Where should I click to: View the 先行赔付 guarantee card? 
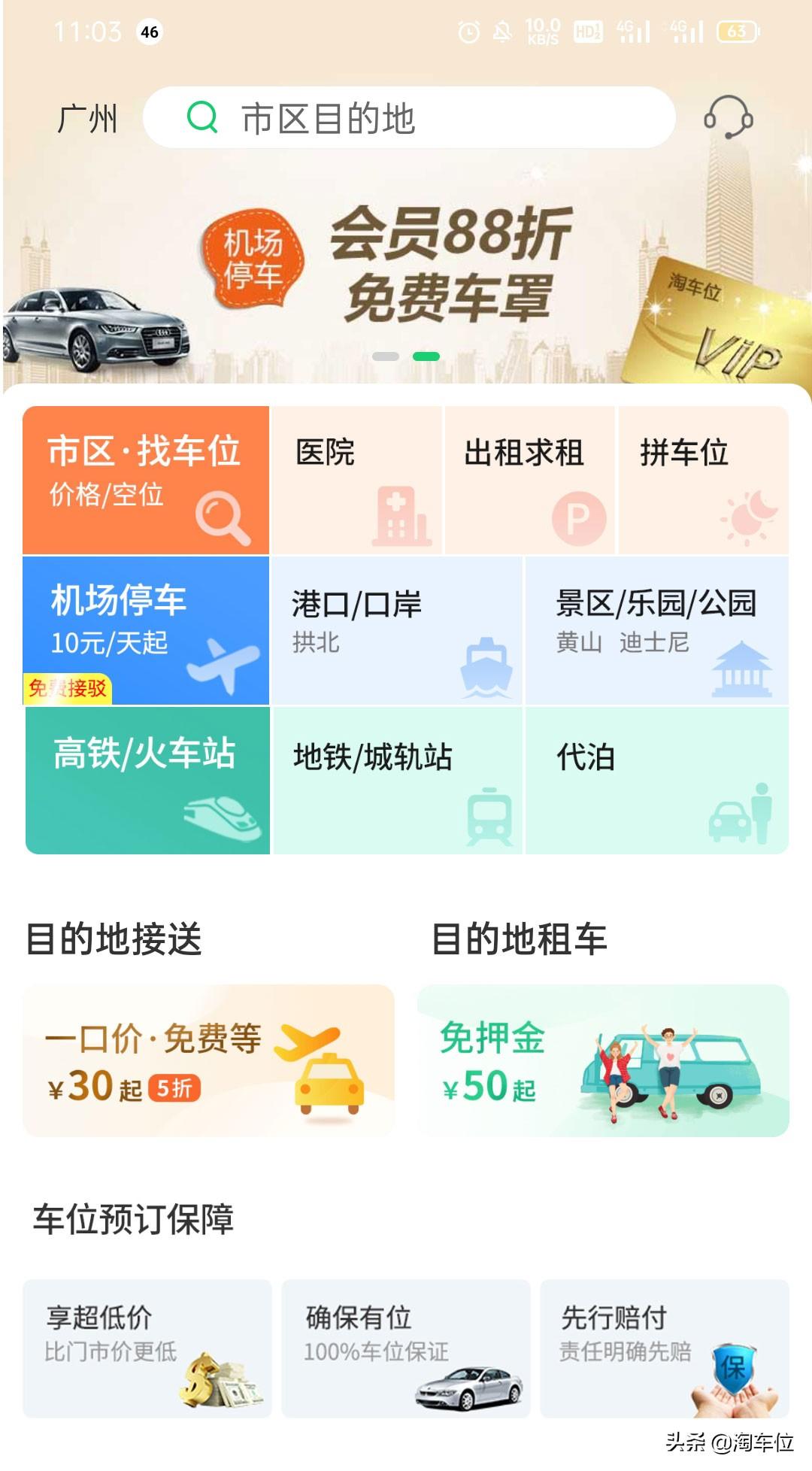coord(665,1348)
